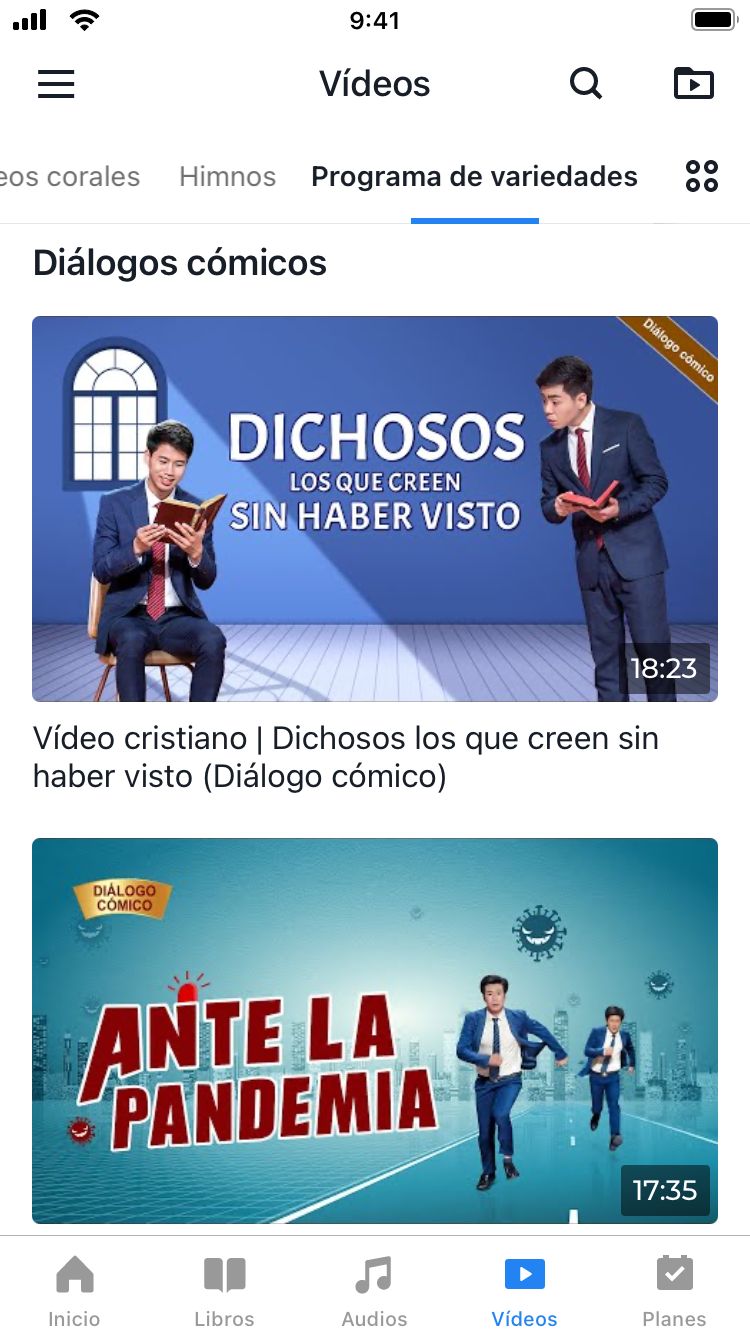Tap the Vídeos bottom tab

coord(525,1290)
